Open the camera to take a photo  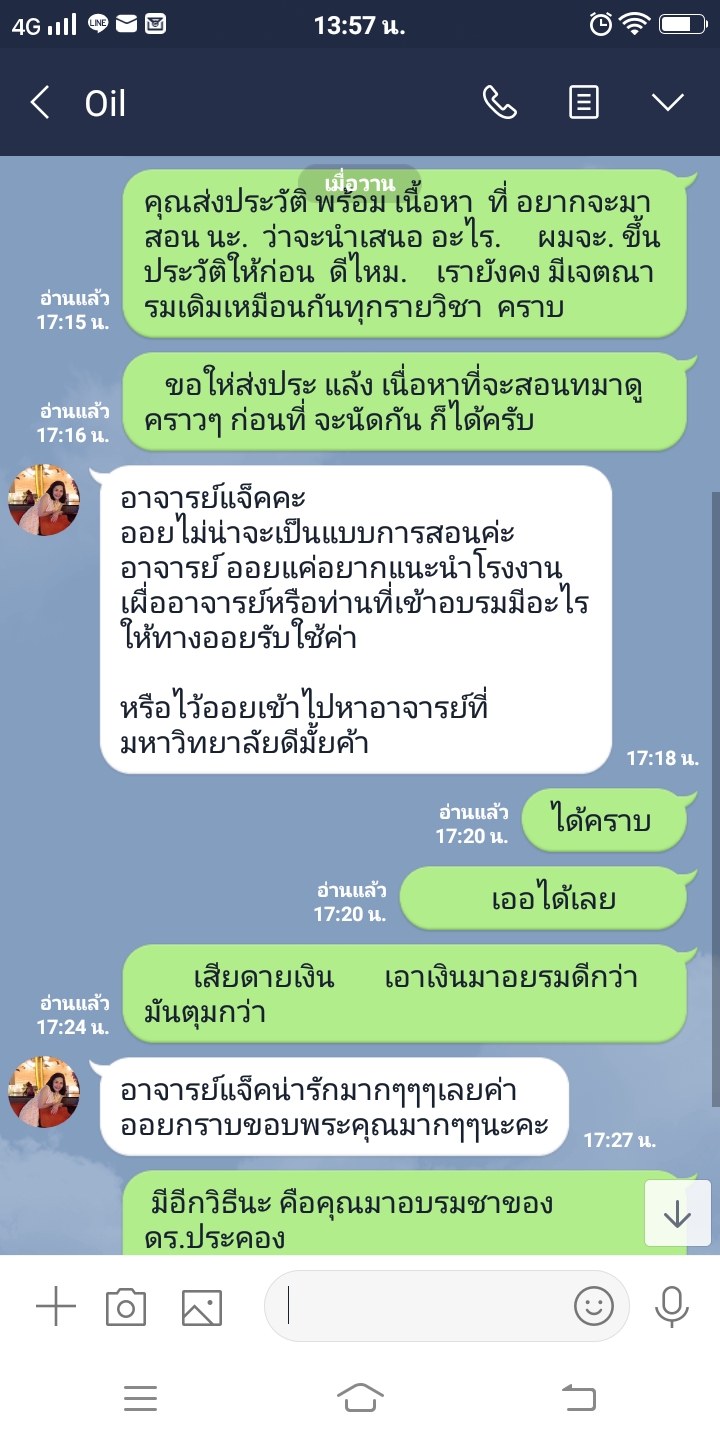pos(126,1306)
